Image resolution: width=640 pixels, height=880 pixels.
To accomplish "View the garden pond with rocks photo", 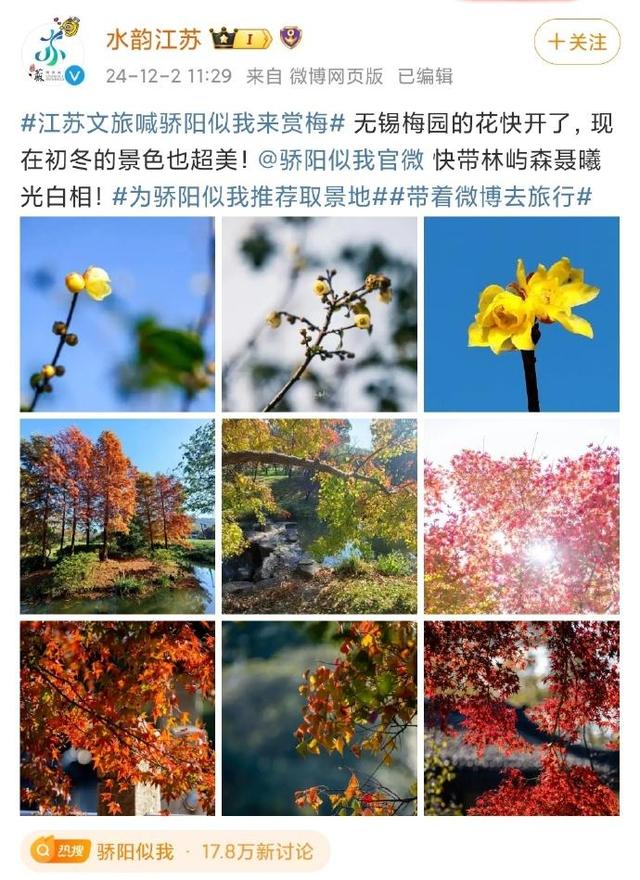I will (x=319, y=516).
